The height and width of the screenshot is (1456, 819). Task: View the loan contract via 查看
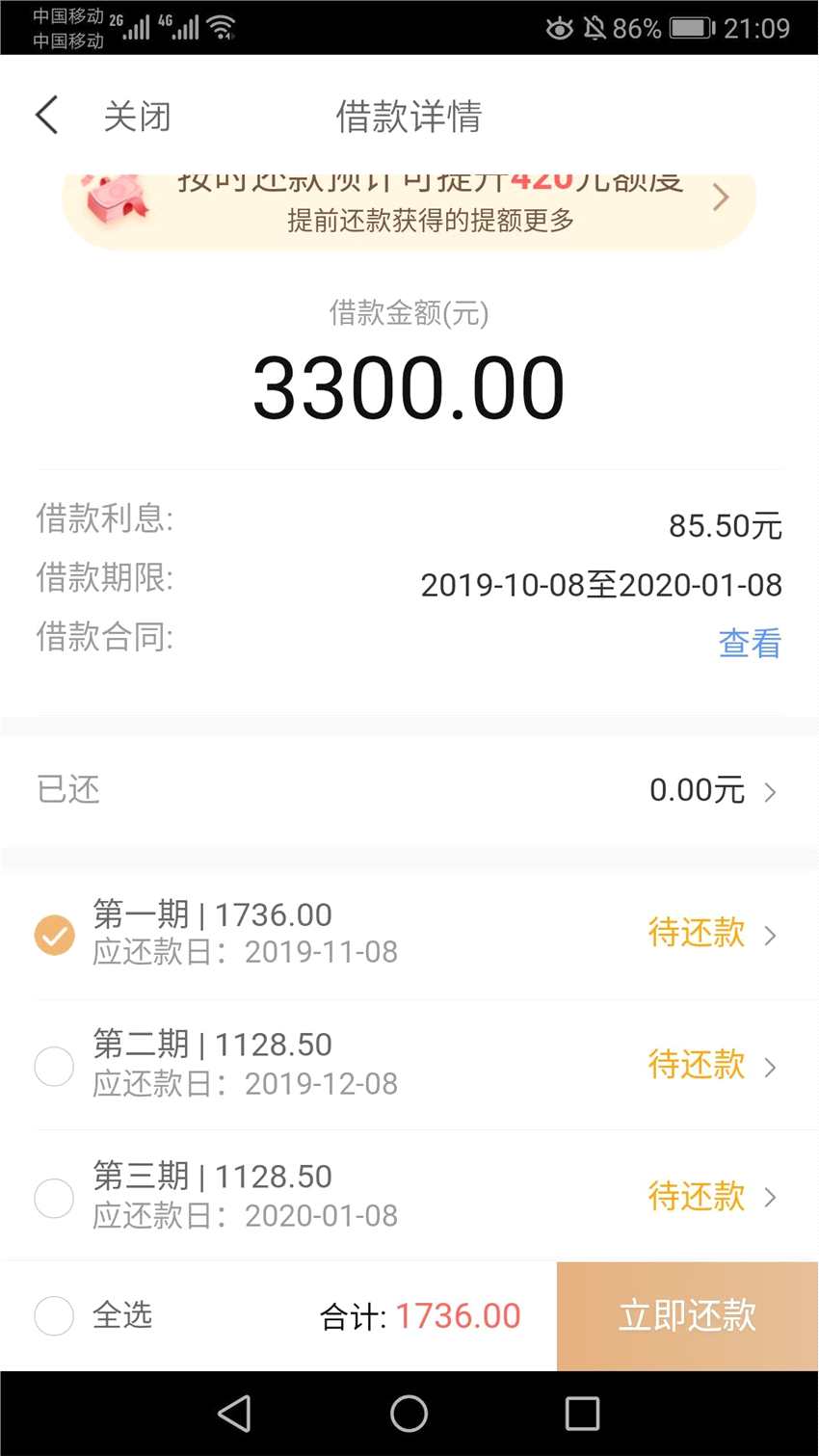tap(750, 643)
